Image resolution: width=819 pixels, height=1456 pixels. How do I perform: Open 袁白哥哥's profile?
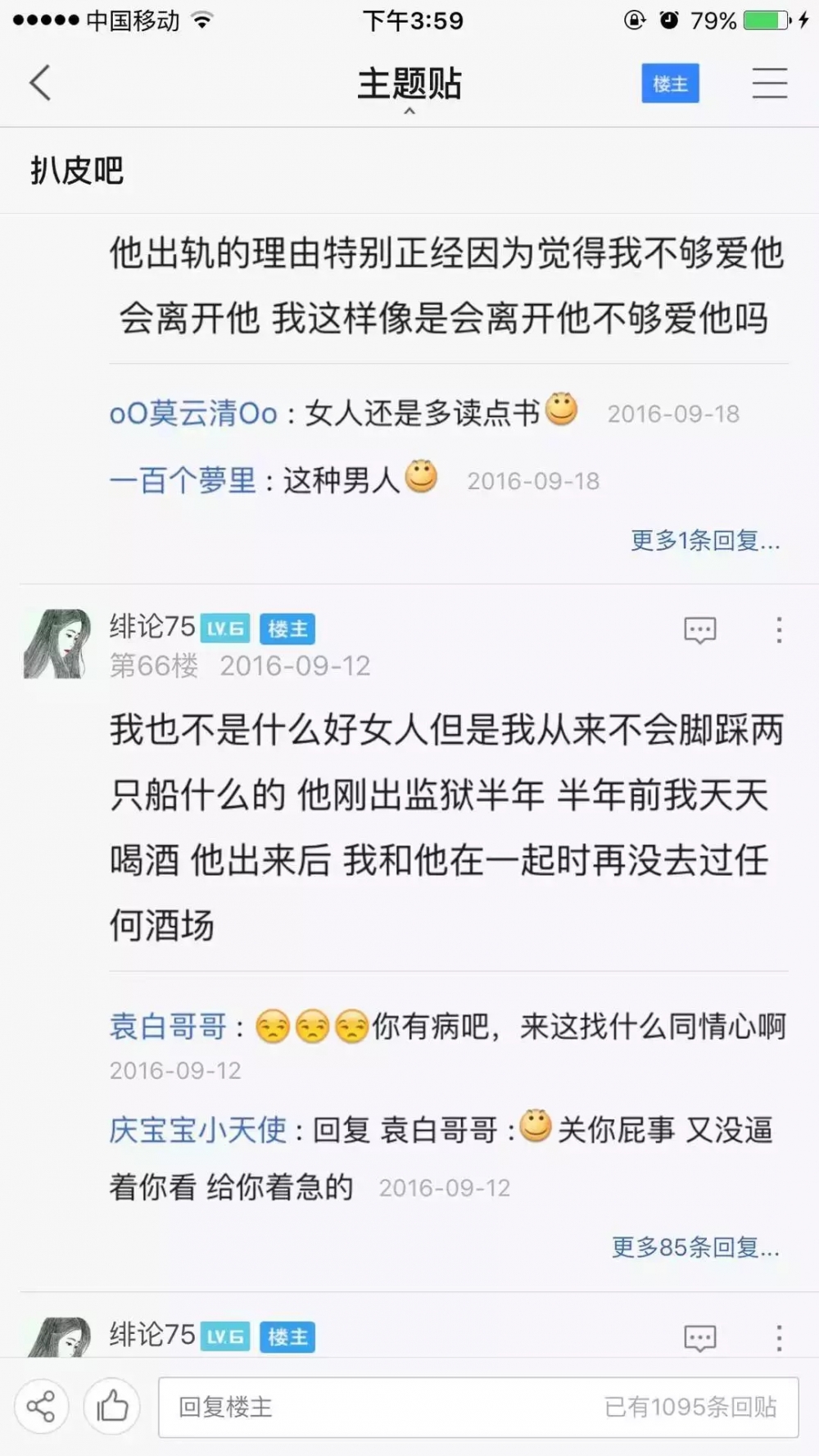pos(168,1026)
